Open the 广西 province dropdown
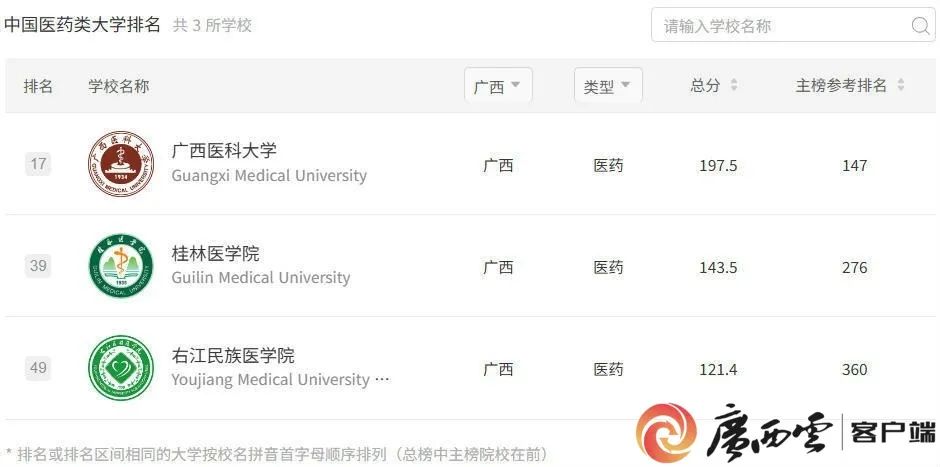The image size is (940, 467). point(498,86)
